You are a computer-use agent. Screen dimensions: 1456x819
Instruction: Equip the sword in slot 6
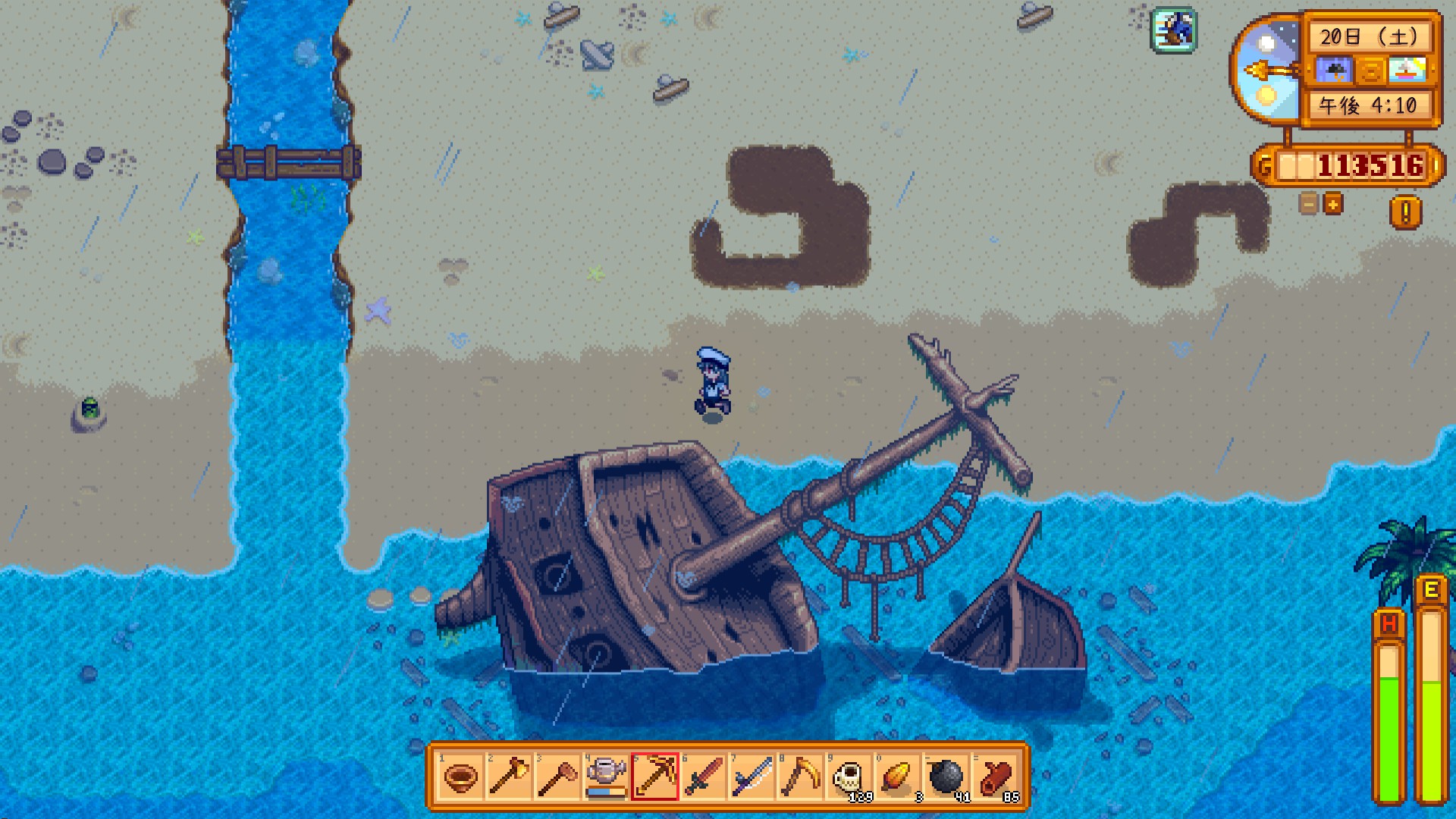(703, 777)
